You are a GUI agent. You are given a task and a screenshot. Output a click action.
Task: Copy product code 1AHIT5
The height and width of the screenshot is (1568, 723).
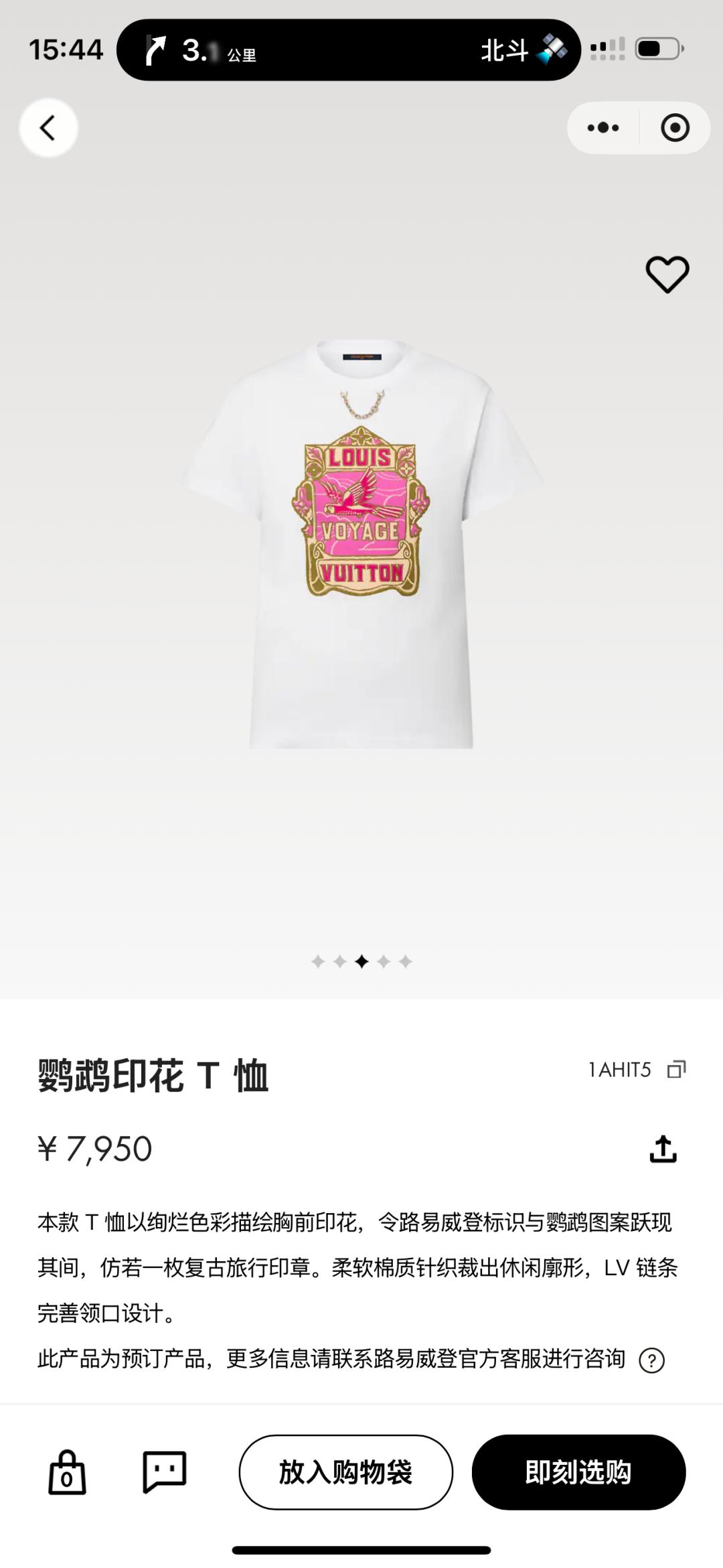[x=676, y=1070]
